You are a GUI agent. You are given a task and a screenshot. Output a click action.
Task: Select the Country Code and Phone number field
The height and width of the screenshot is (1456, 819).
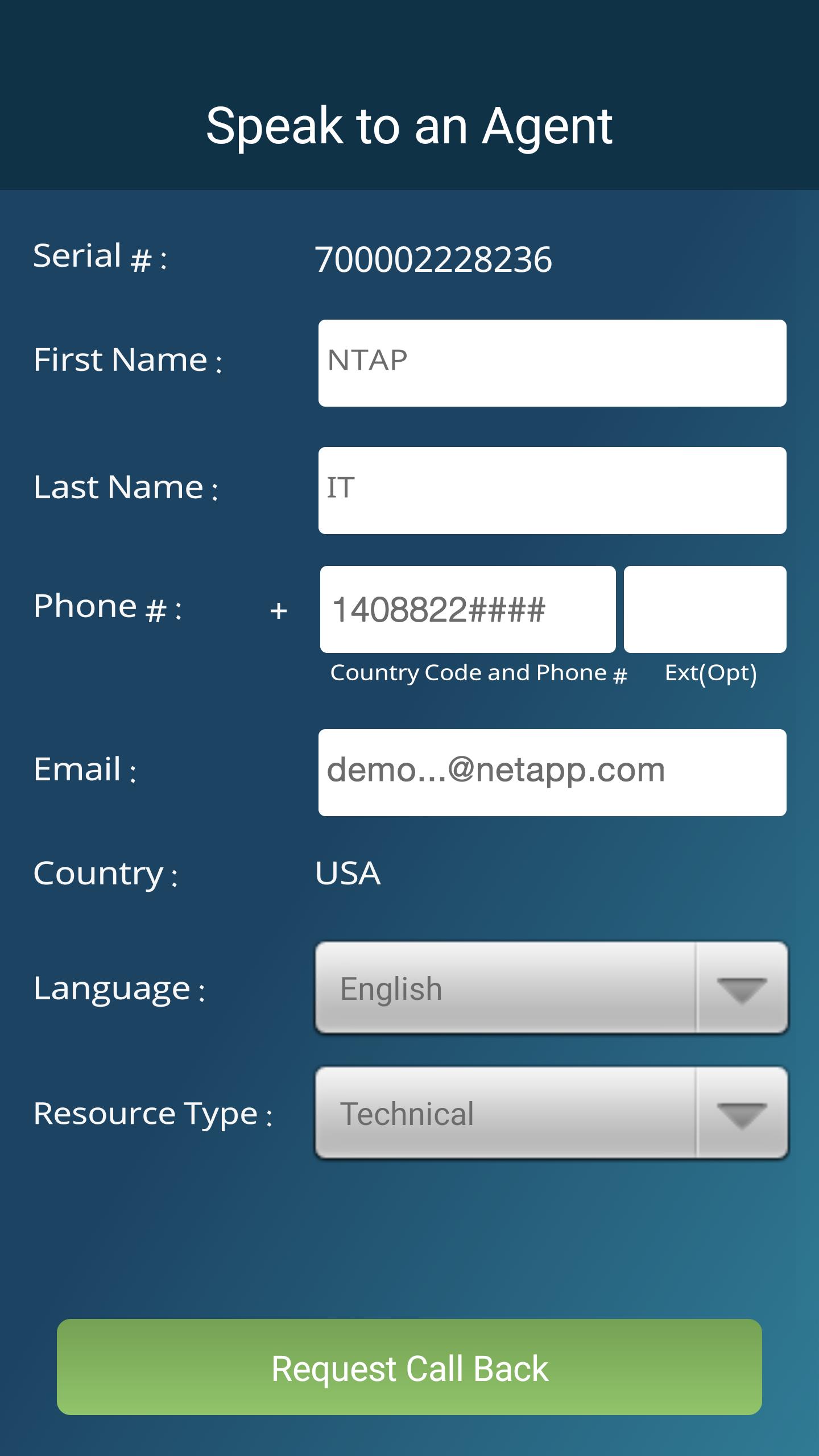coord(466,609)
